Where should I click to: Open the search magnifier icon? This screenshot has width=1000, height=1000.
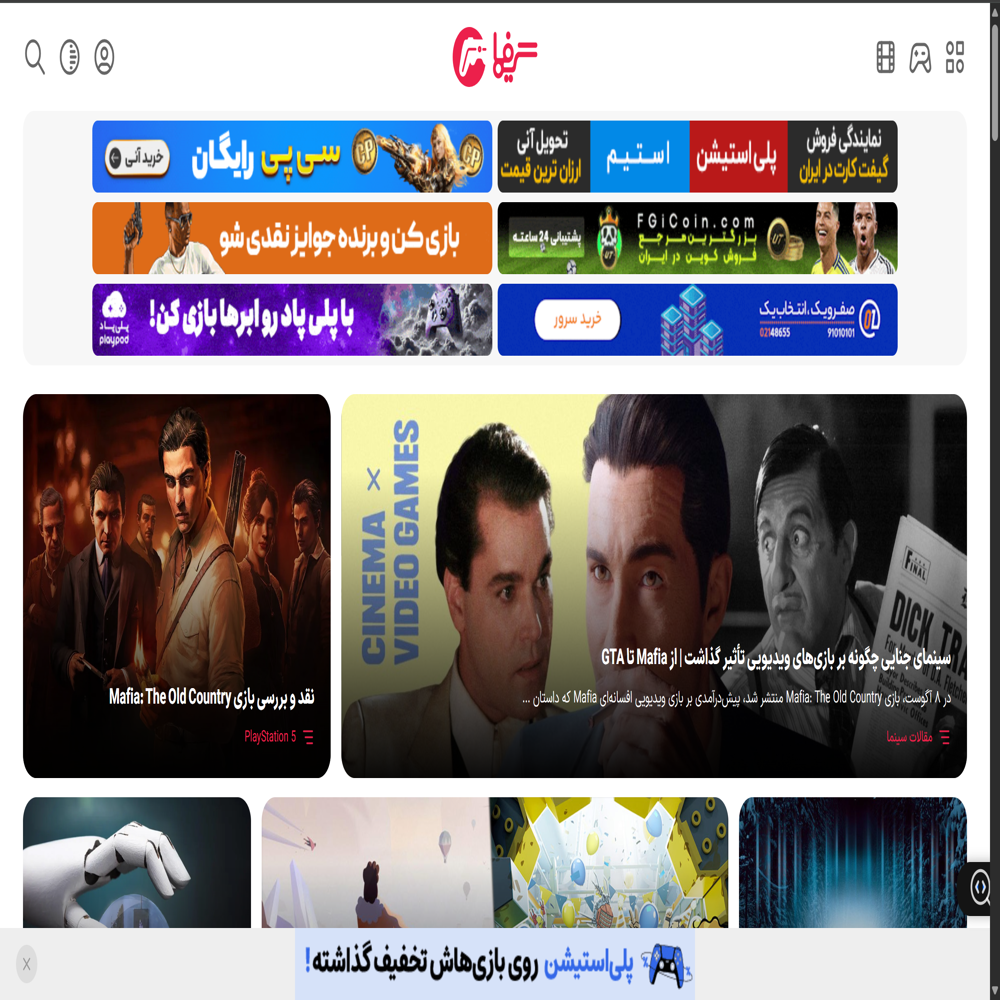click(x=35, y=57)
